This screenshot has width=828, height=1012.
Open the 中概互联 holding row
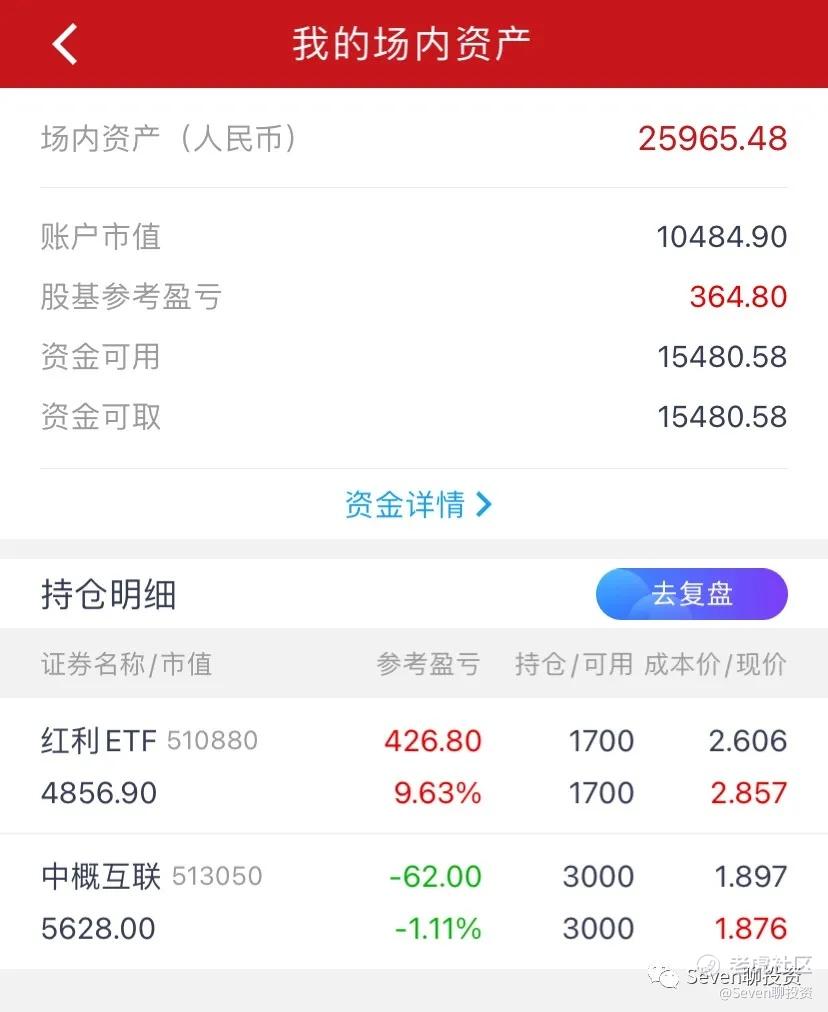coord(413,902)
